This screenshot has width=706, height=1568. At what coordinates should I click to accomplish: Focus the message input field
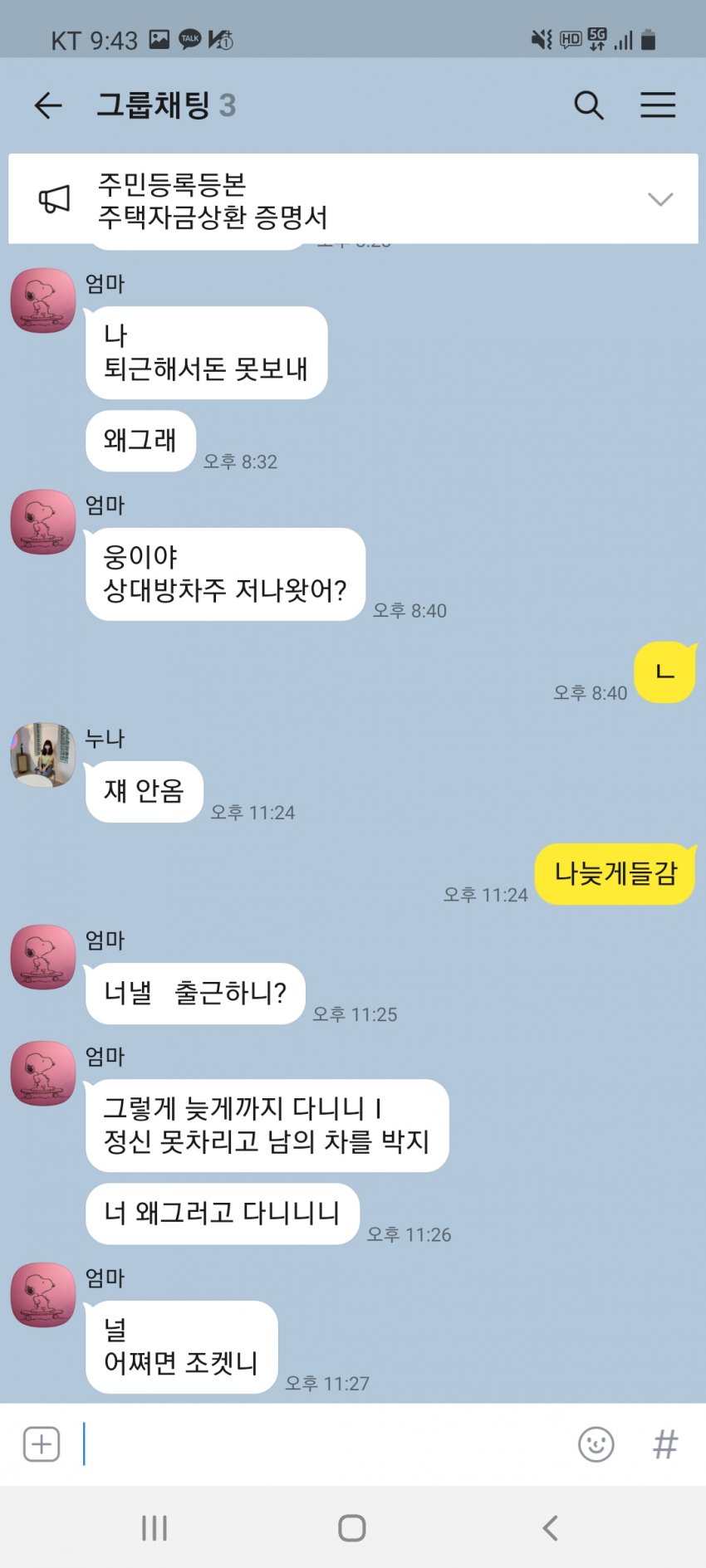pyautogui.click(x=324, y=1444)
